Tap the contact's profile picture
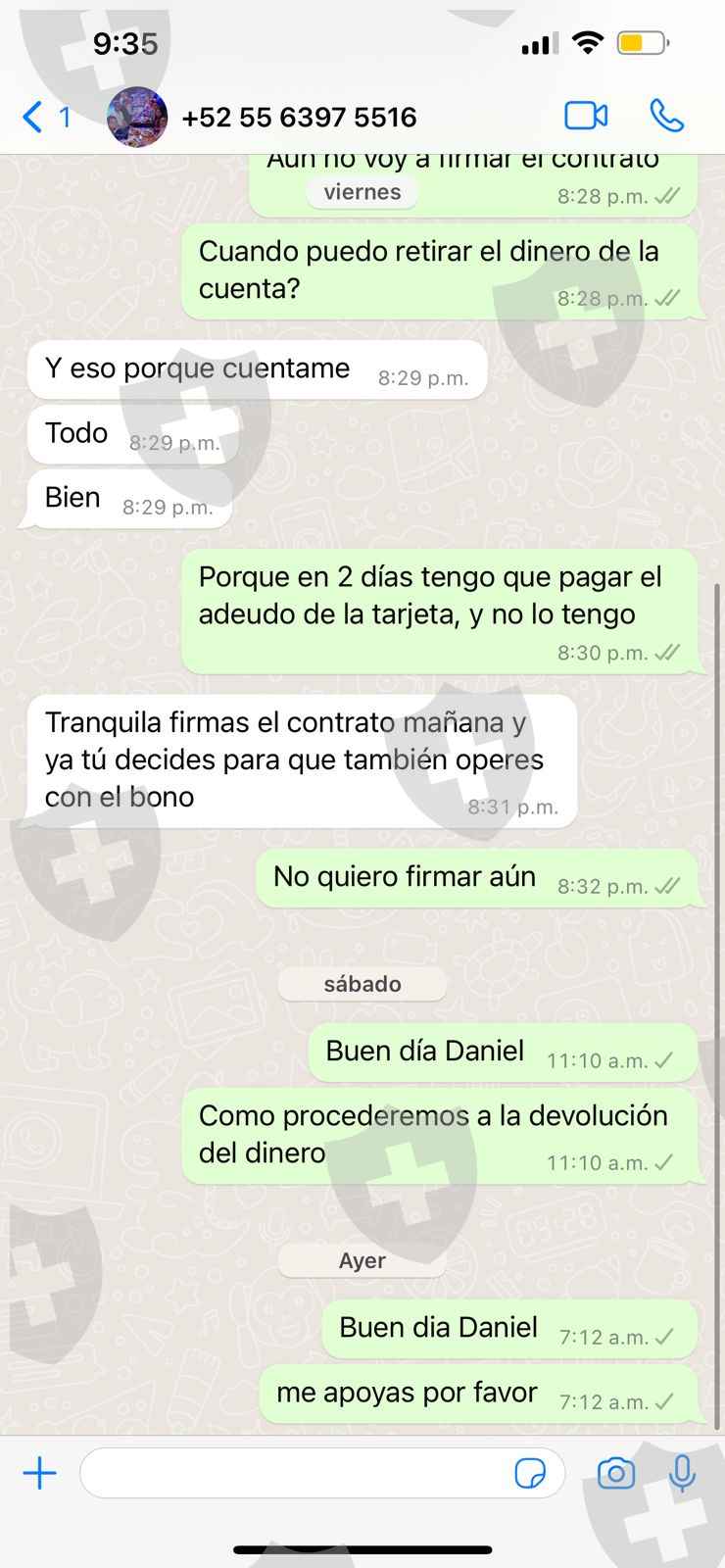The image size is (725, 1568). click(x=137, y=118)
